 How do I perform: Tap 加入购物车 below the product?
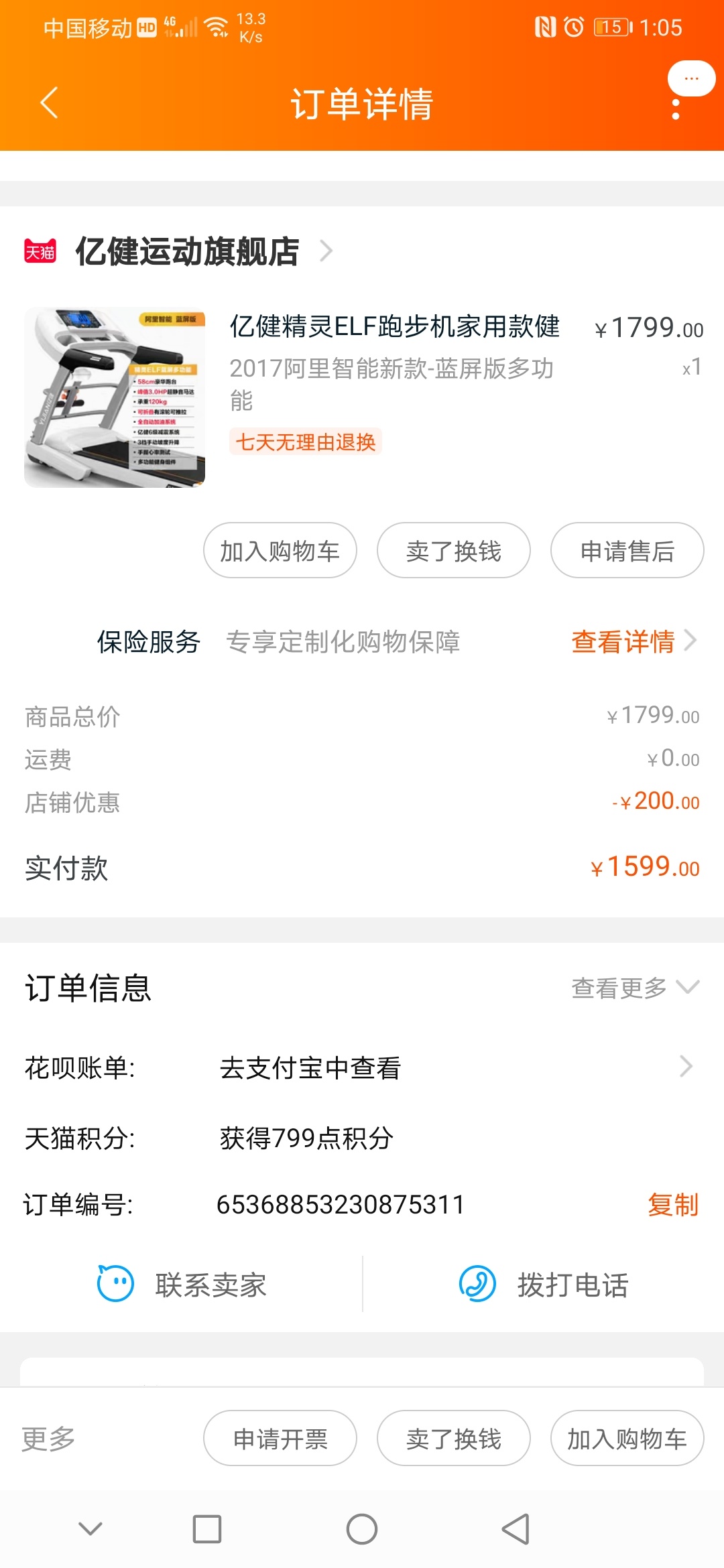coord(280,551)
